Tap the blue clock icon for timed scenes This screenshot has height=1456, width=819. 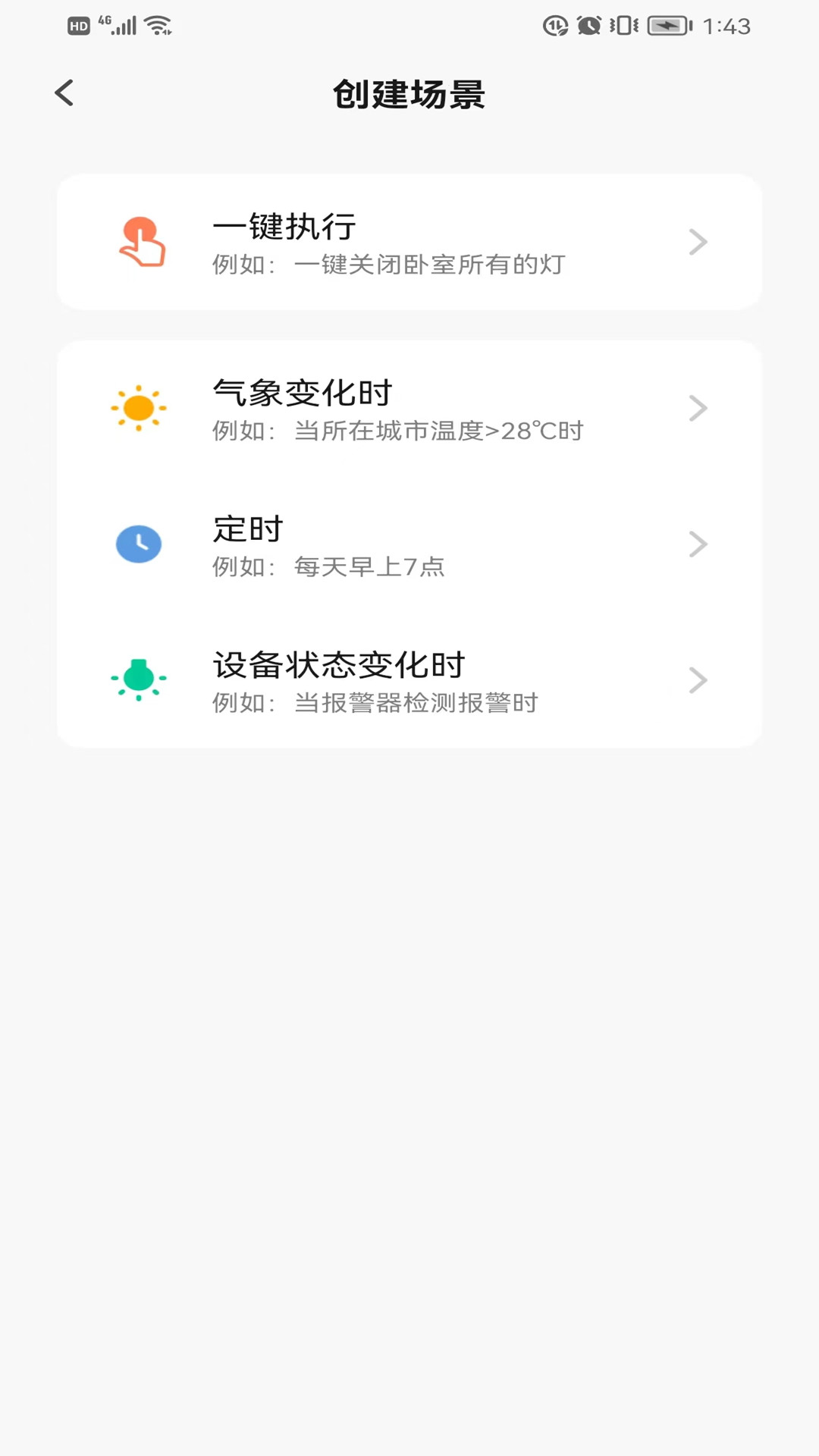(139, 544)
